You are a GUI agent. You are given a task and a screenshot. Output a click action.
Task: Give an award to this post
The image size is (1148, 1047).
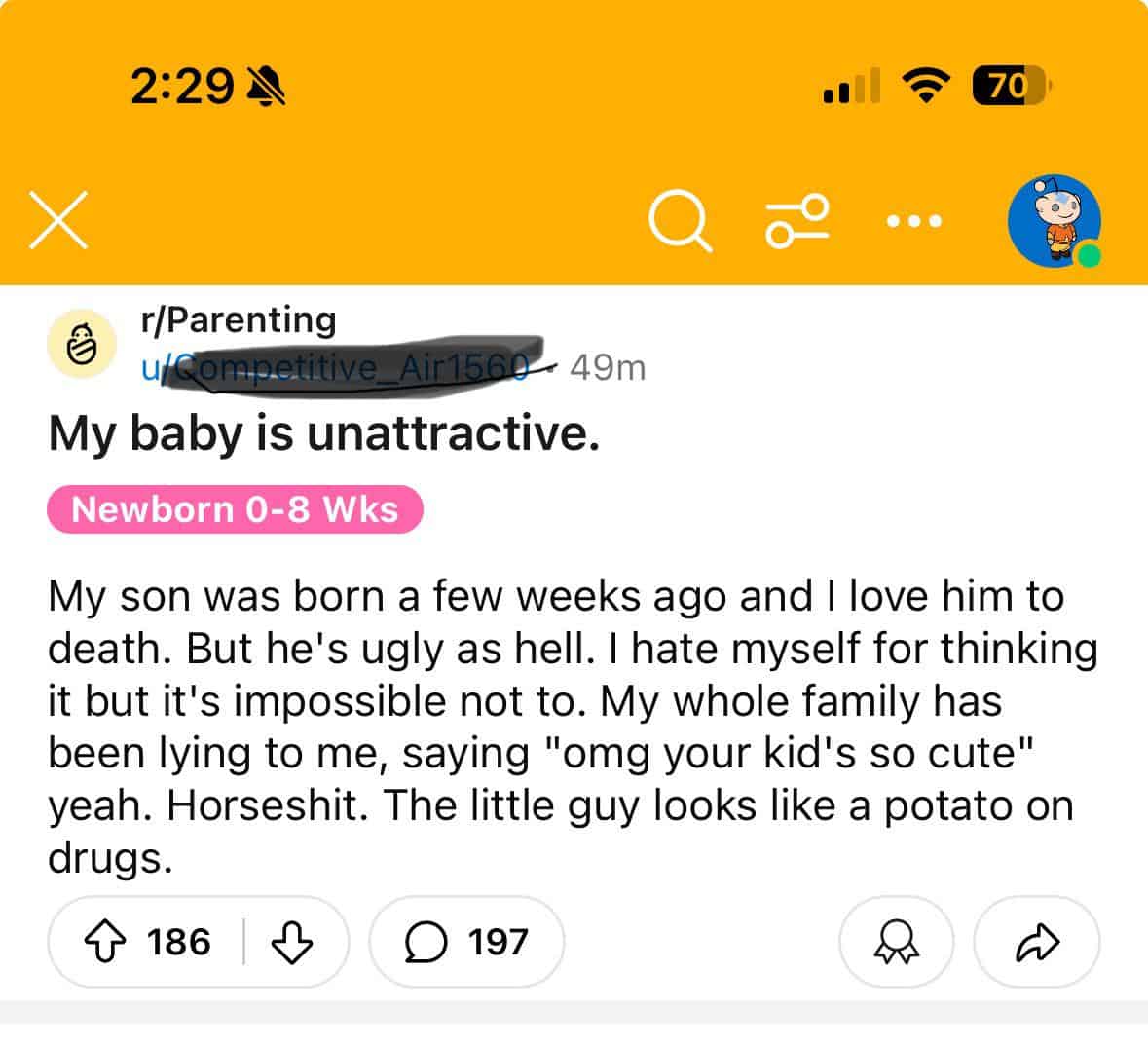(896, 942)
